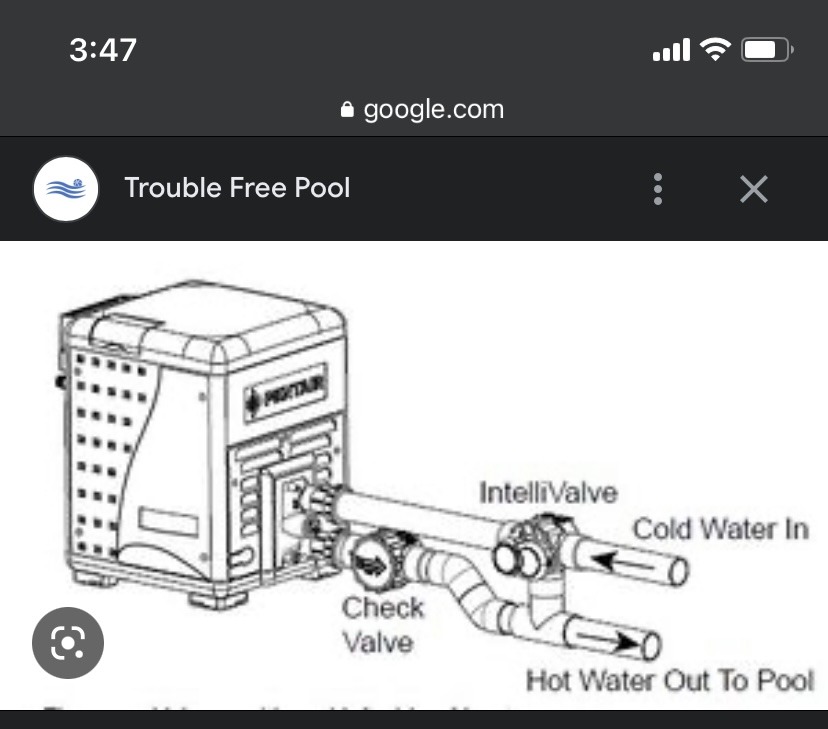Image resolution: width=828 pixels, height=729 pixels.
Task: Close the image viewer
Action: [753, 188]
